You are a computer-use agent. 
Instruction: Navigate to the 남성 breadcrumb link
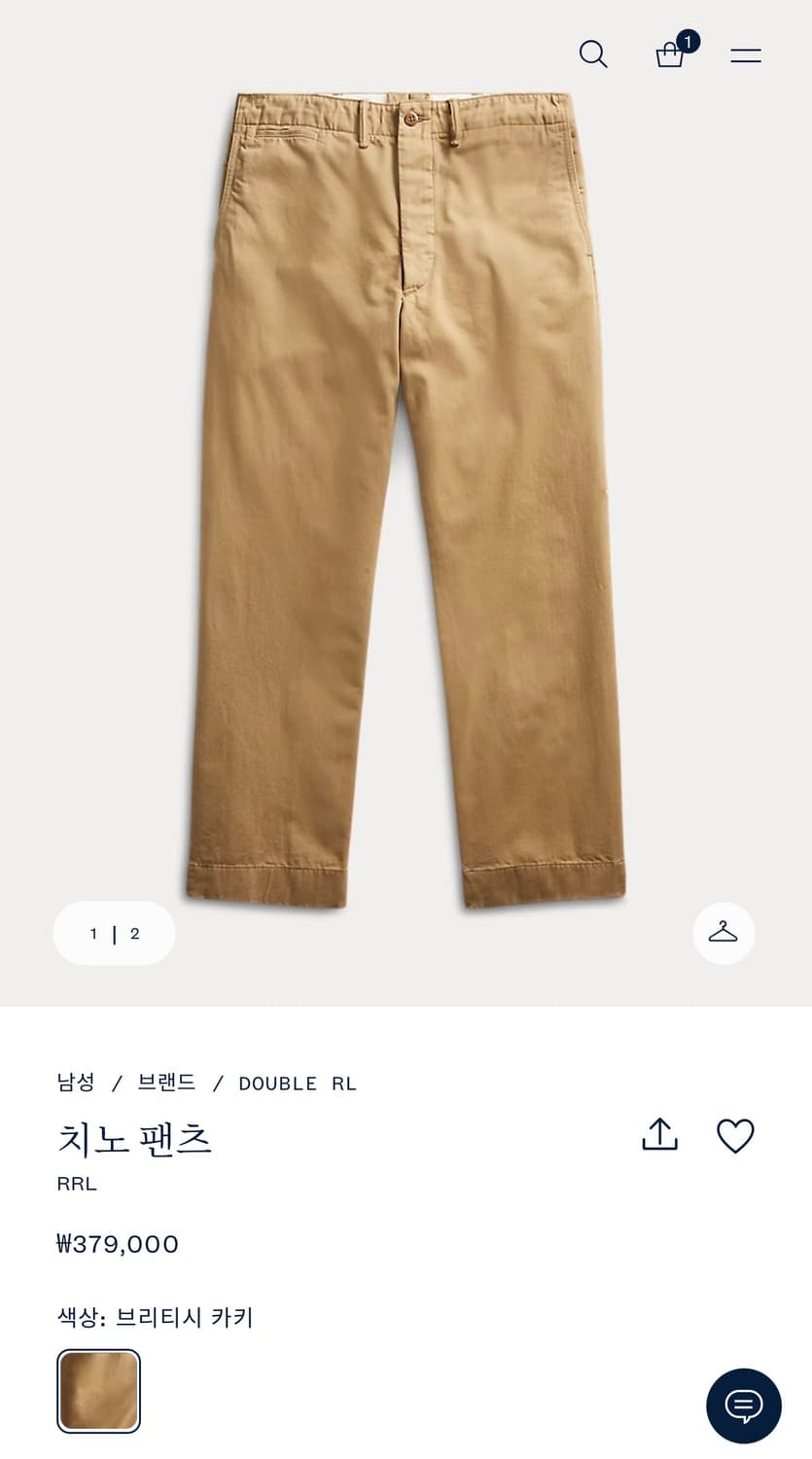75,1083
